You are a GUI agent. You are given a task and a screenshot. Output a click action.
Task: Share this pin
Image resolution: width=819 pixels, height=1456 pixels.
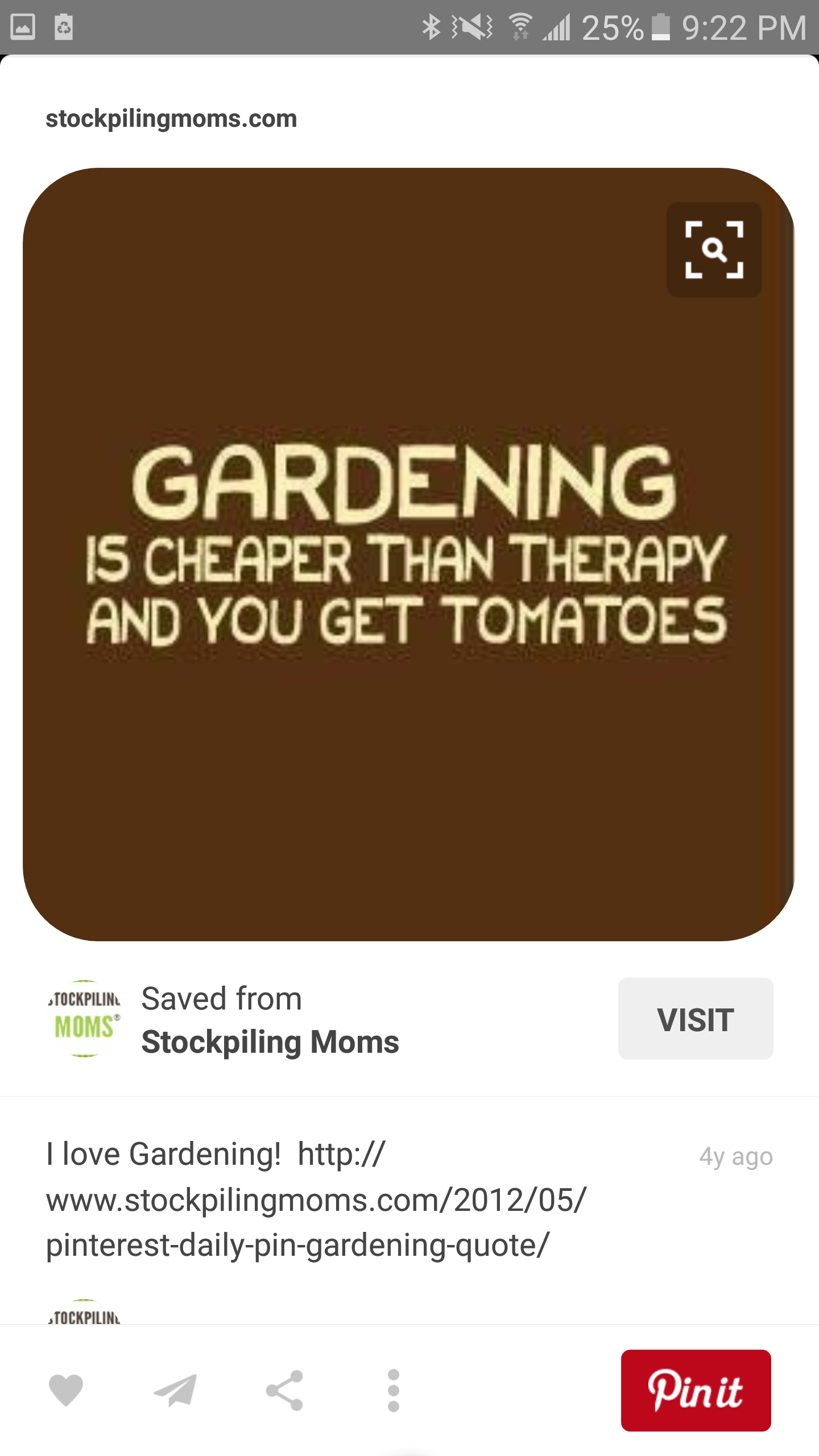click(x=284, y=1390)
